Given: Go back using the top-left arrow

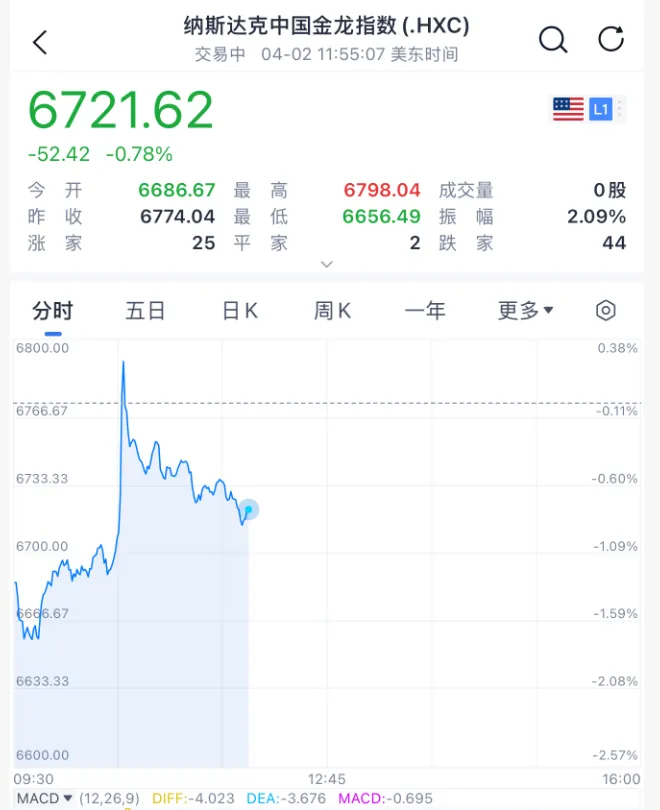Looking at the screenshot, I should (x=40, y=42).
